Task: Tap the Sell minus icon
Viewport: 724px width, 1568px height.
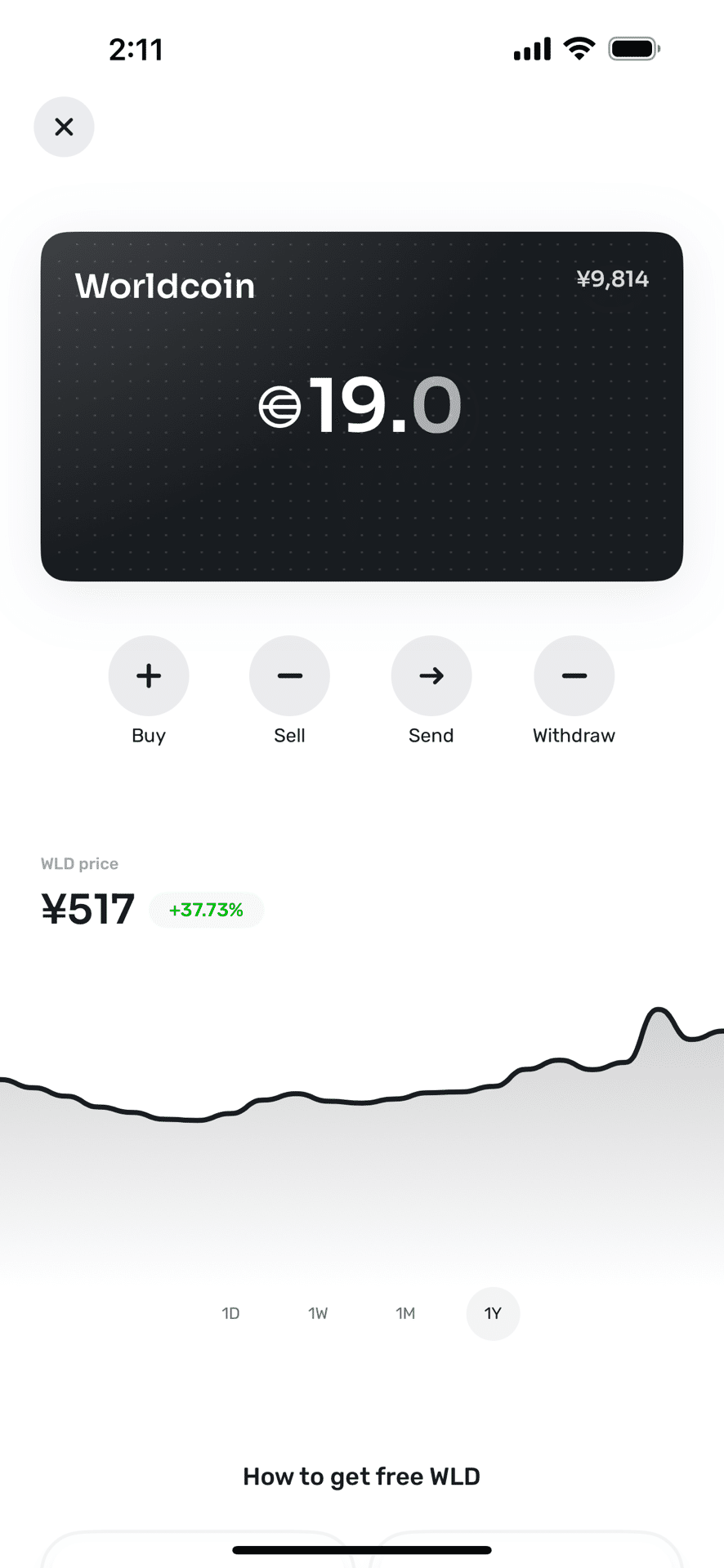Action: (289, 675)
